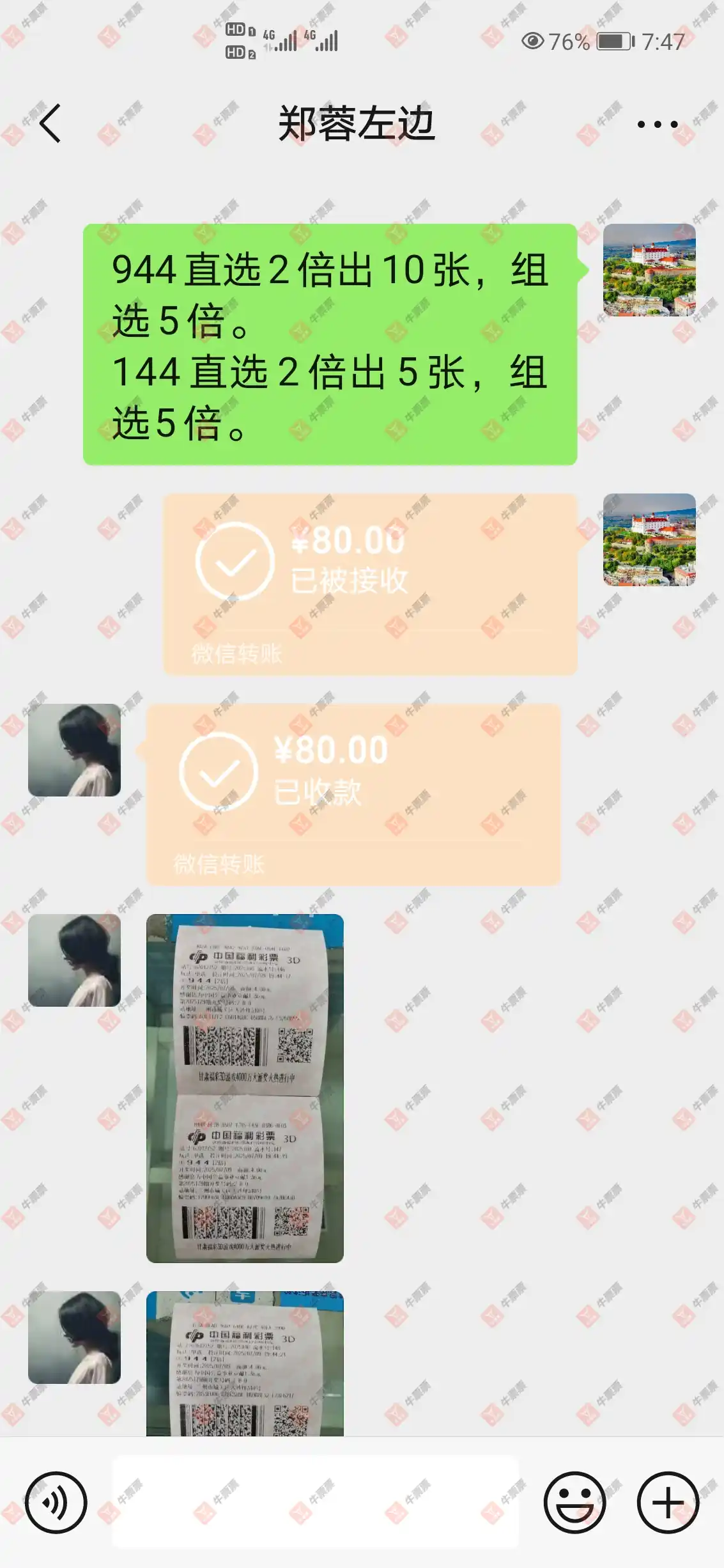Tap my castle avatar beside 944 message
The width and height of the screenshot is (724, 1568).
(x=649, y=270)
